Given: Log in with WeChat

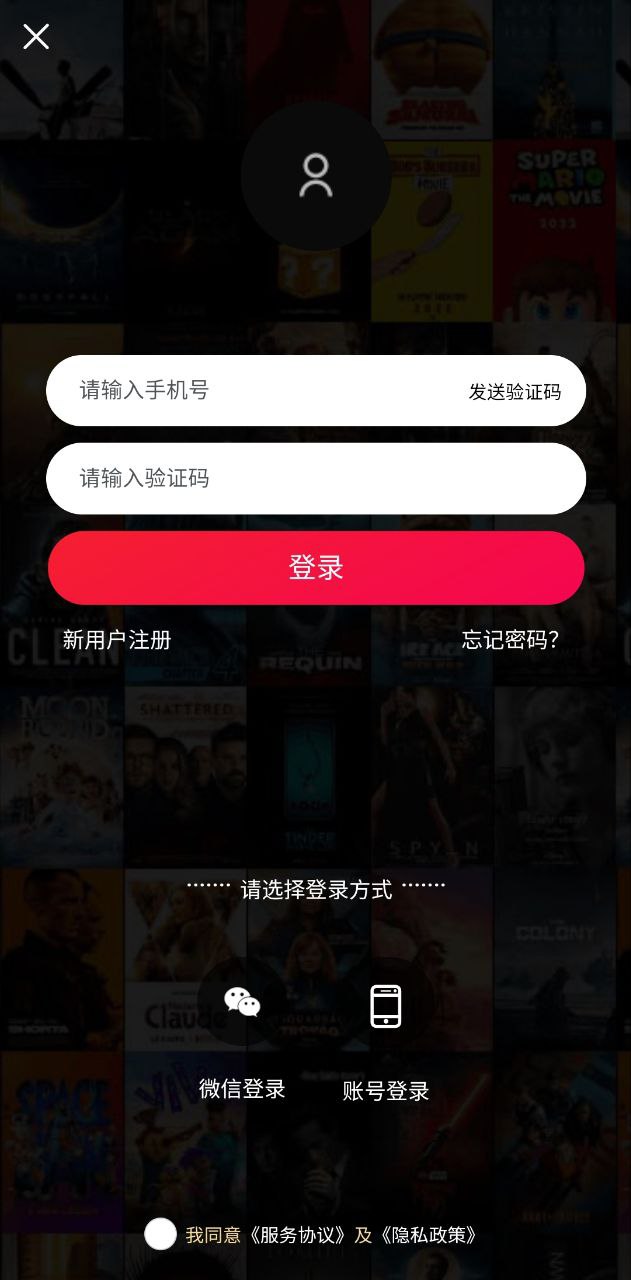Looking at the screenshot, I should click(242, 1003).
